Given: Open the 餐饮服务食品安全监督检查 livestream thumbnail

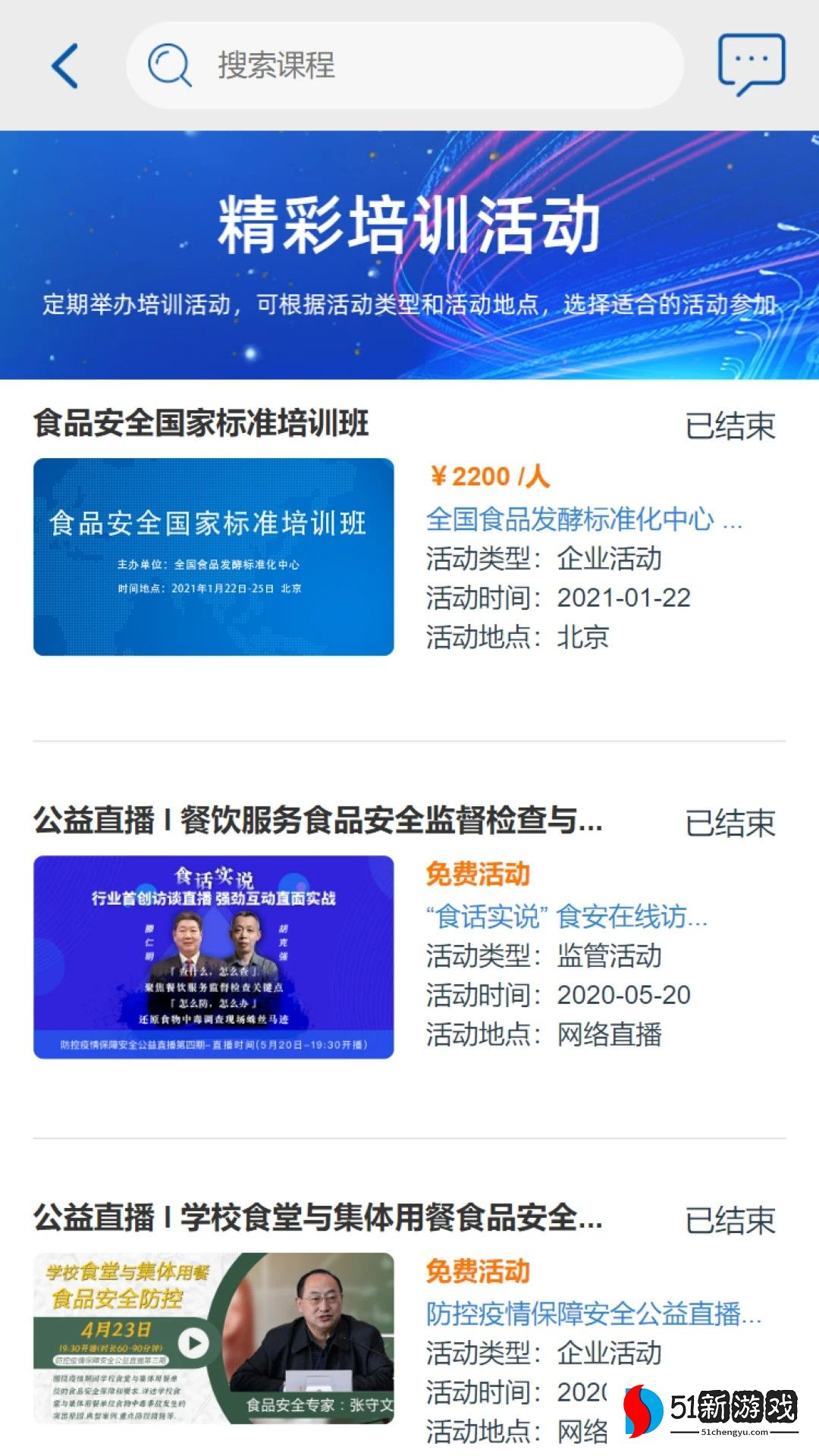Looking at the screenshot, I should (213, 956).
